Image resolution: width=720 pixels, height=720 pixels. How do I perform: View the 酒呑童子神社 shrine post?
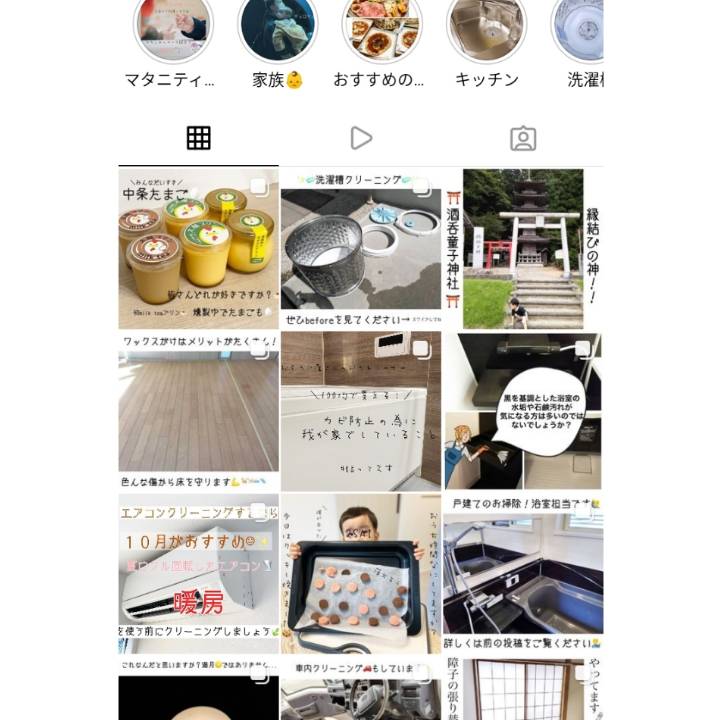522,248
